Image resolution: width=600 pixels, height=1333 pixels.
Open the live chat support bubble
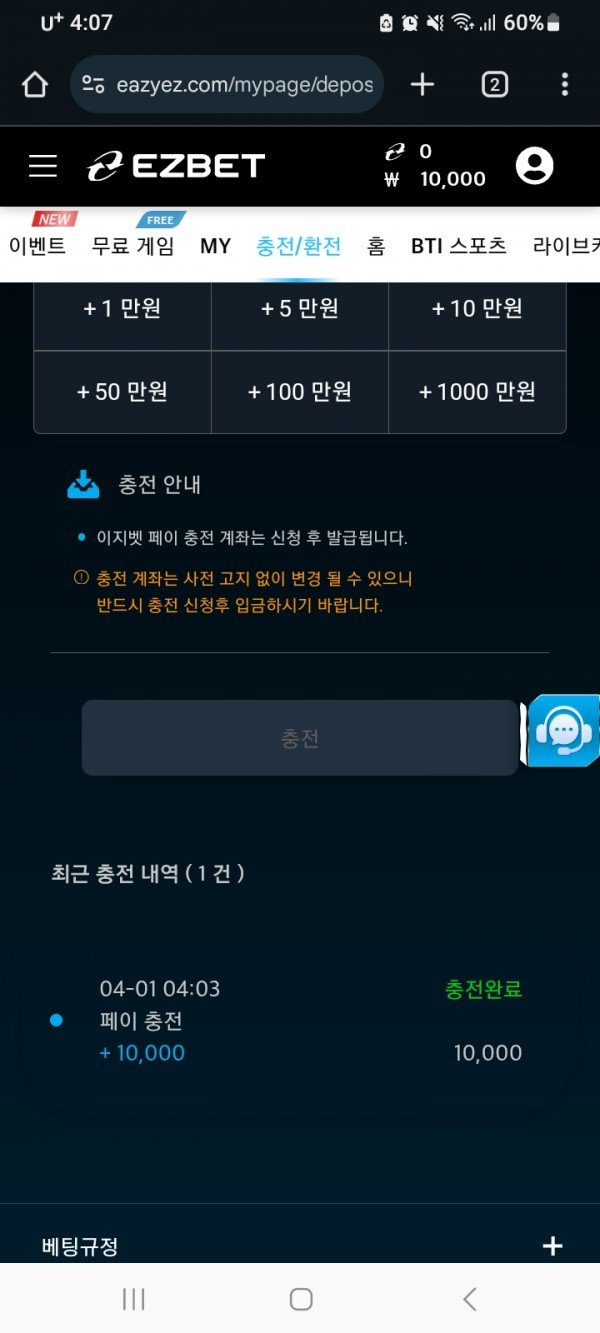[562, 731]
